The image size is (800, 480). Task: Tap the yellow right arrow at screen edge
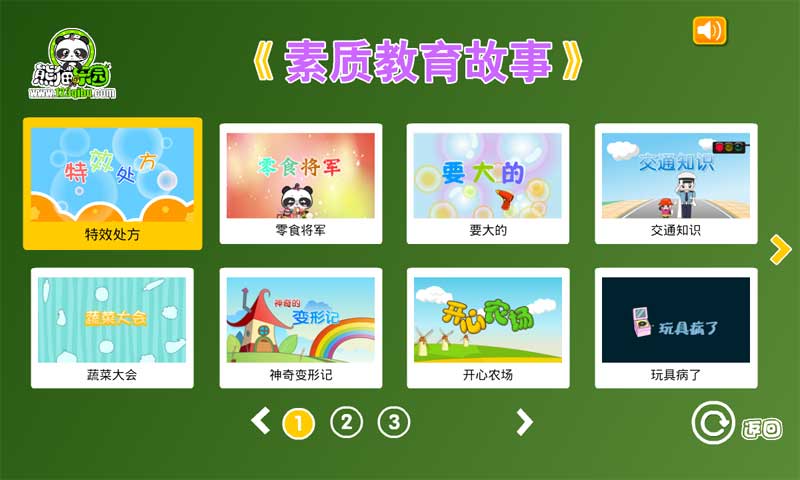(780, 249)
